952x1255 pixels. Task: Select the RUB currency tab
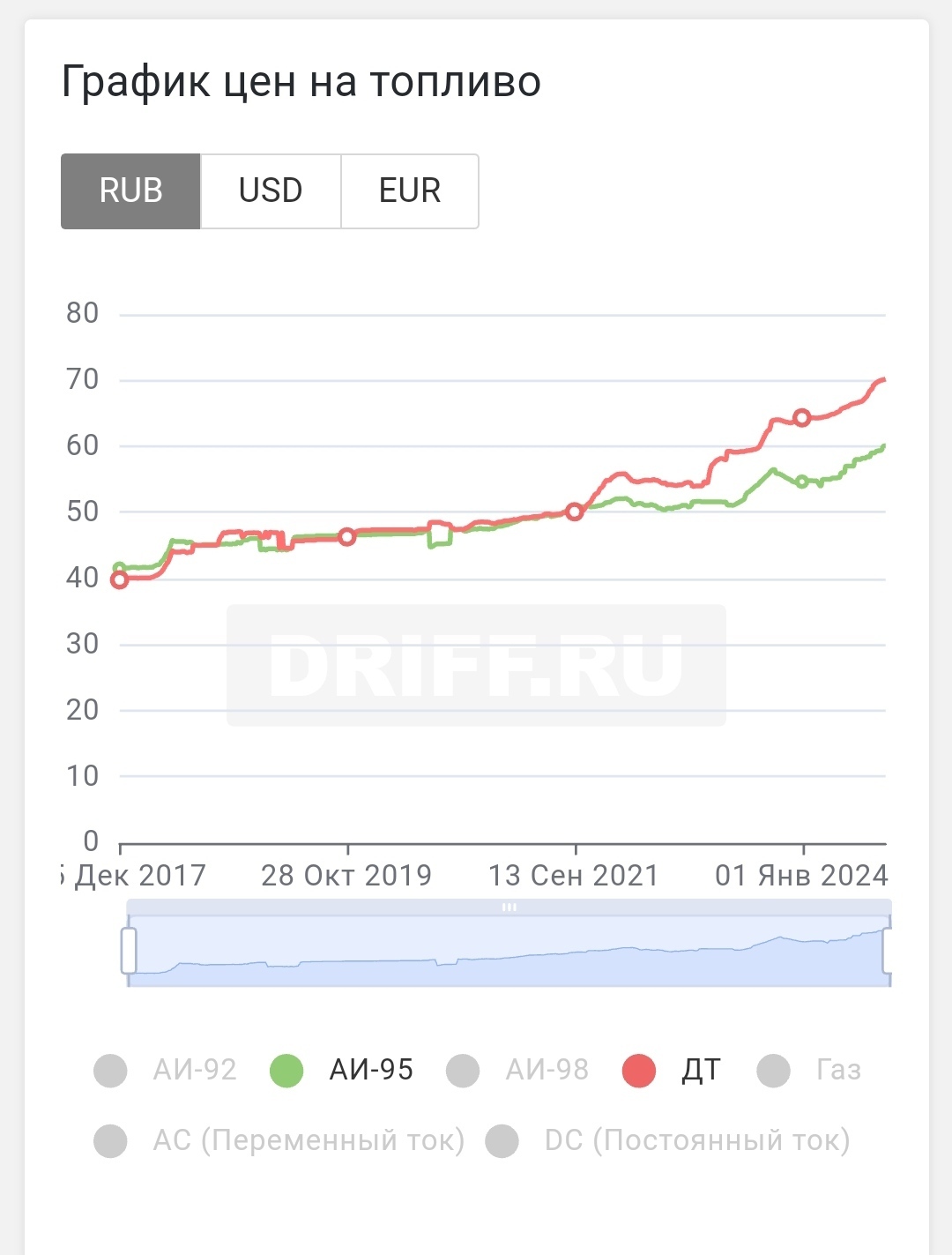pyautogui.click(x=130, y=191)
